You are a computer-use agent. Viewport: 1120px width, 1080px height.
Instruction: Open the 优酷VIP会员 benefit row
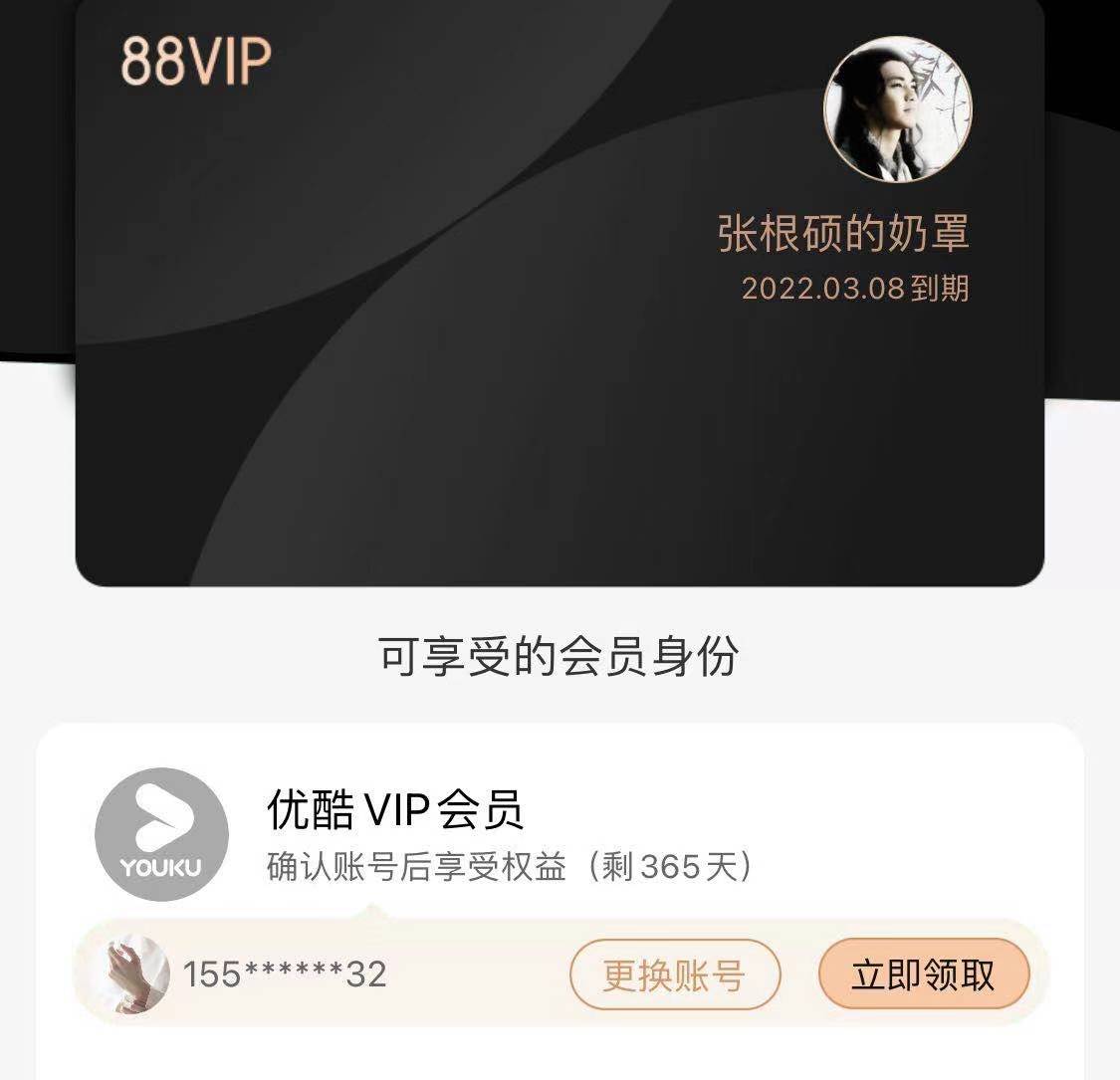coord(508,836)
